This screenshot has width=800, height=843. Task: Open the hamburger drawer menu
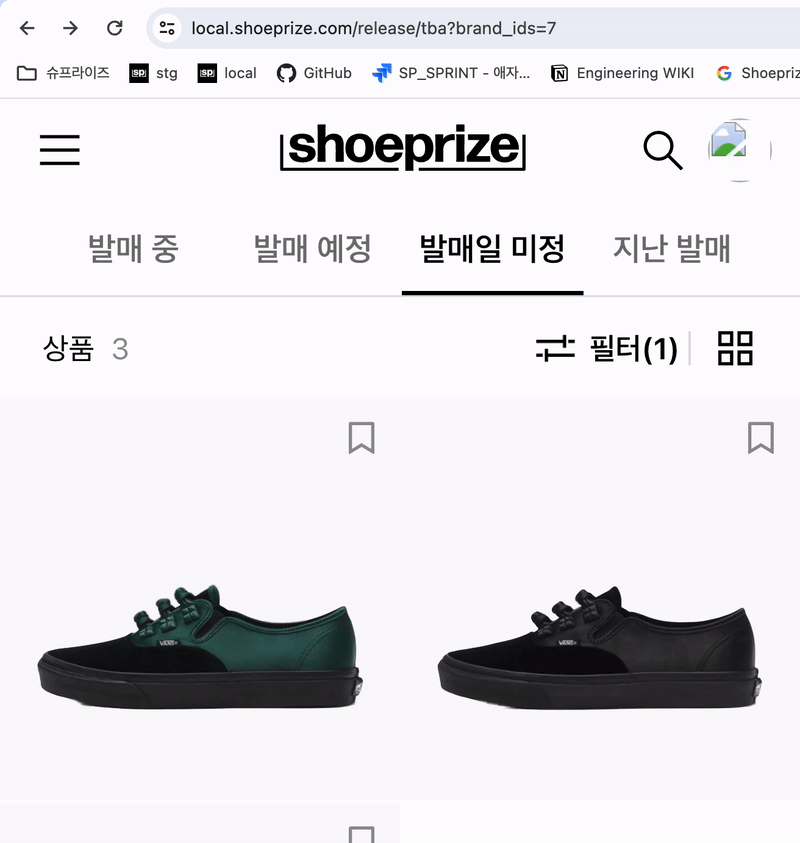click(x=60, y=149)
